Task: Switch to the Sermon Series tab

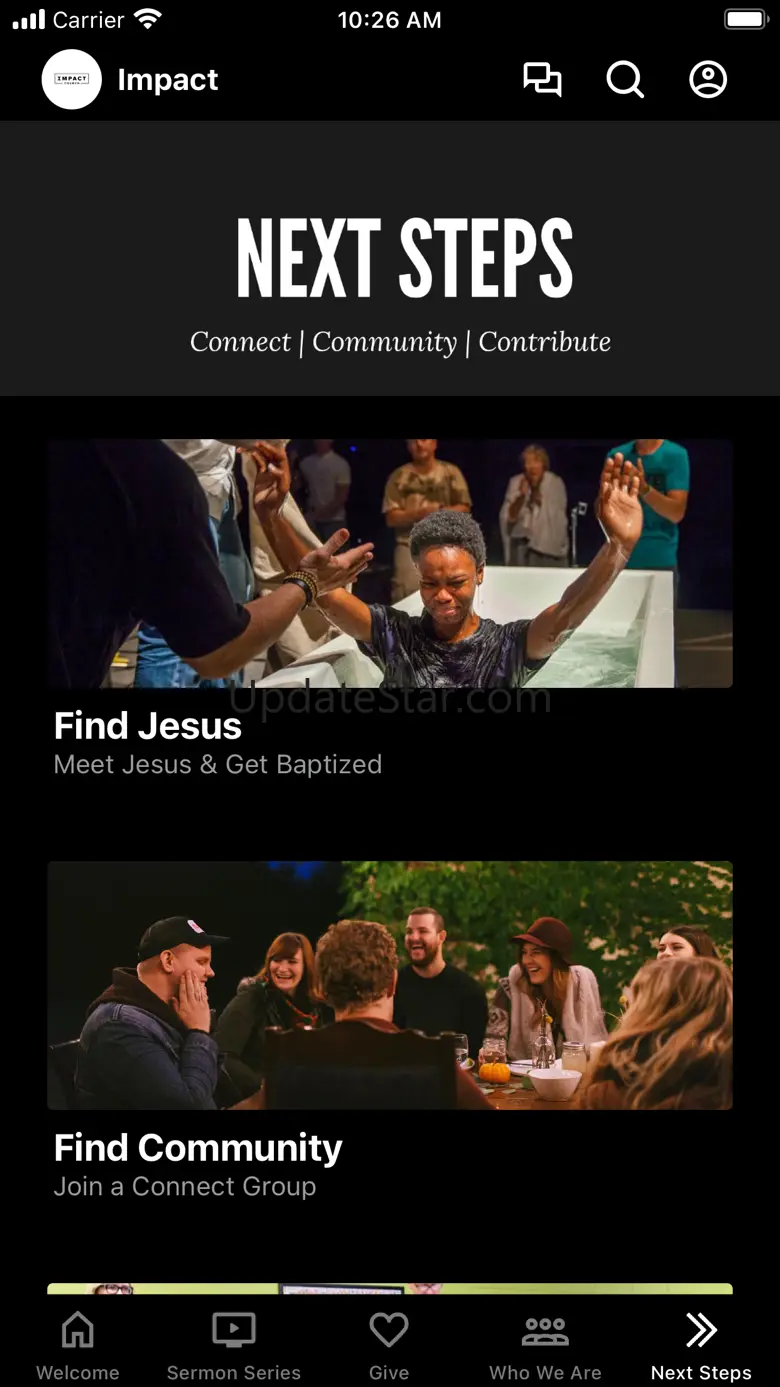Action: pyautogui.click(x=234, y=1346)
